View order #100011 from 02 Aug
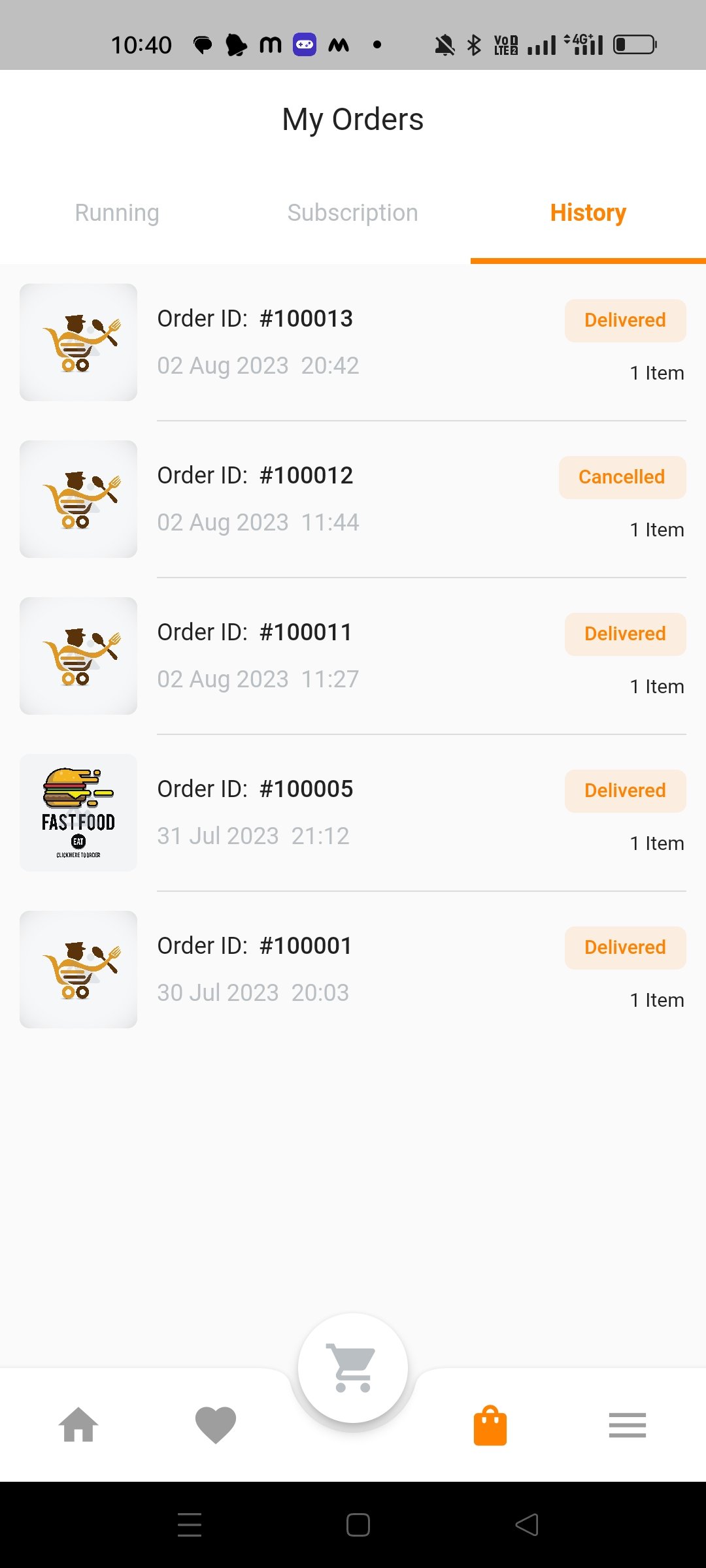Viewport: 706px width, 1568px height. 353,656
